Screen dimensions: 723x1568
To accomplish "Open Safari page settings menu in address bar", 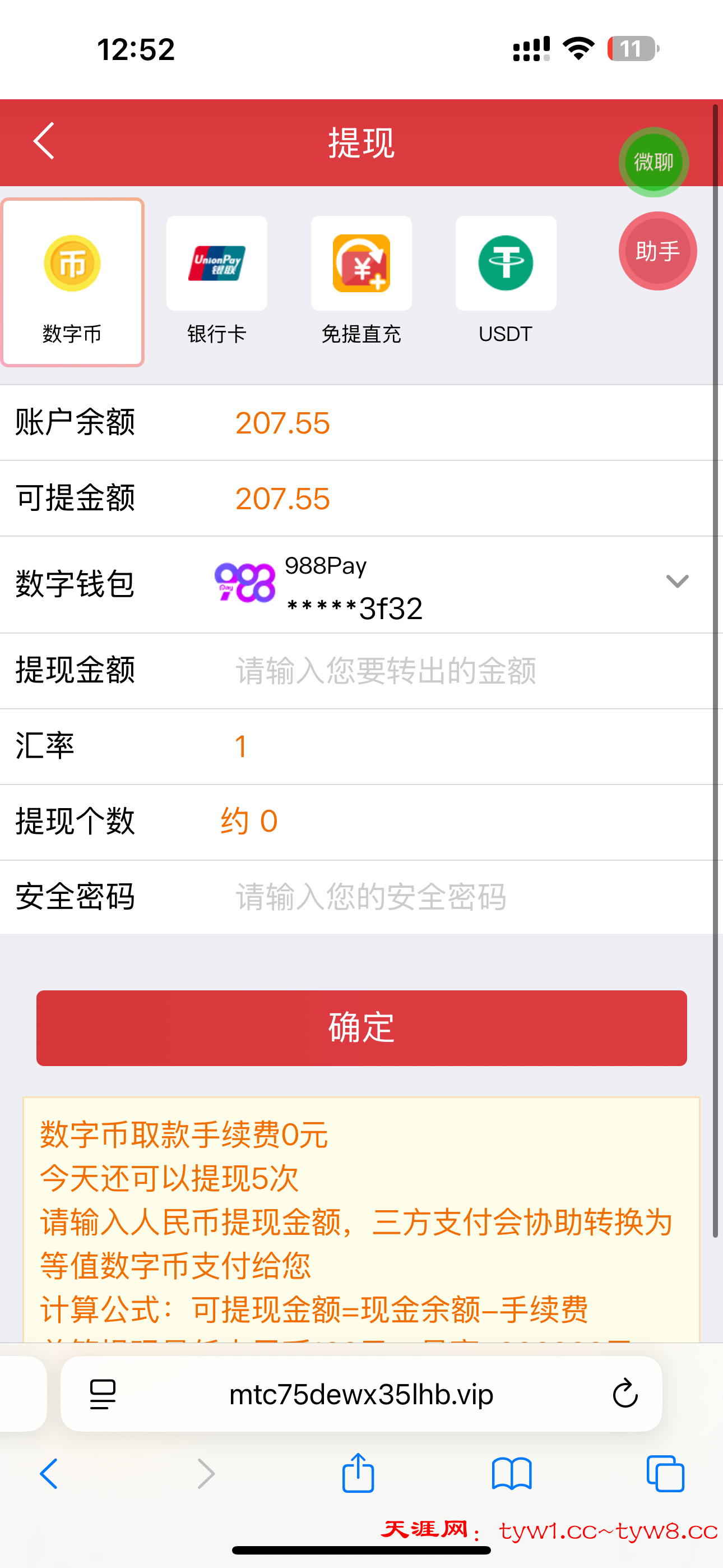I will click(102, 1394).
